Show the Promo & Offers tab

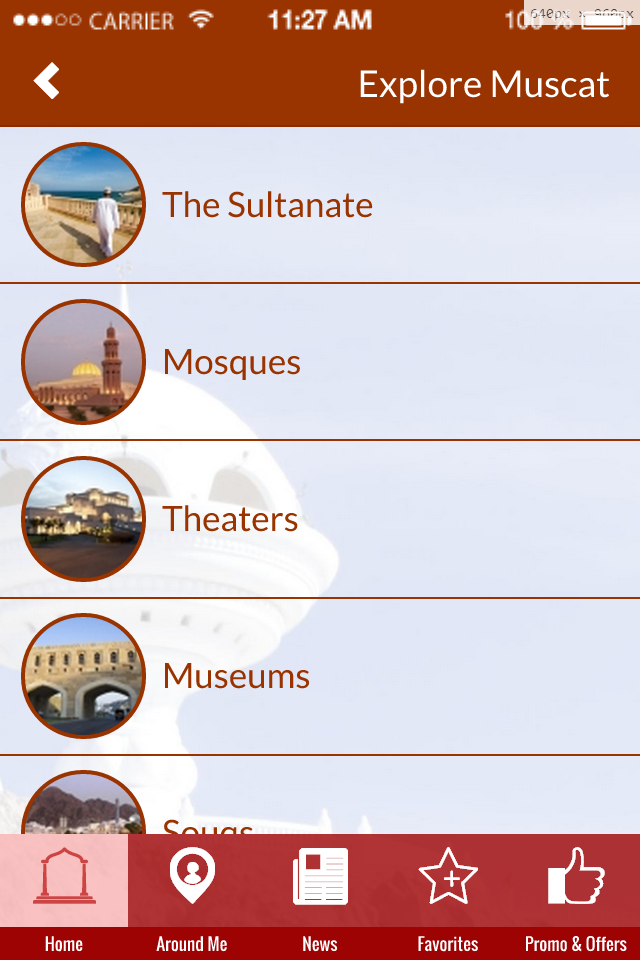tap(576, 896)
